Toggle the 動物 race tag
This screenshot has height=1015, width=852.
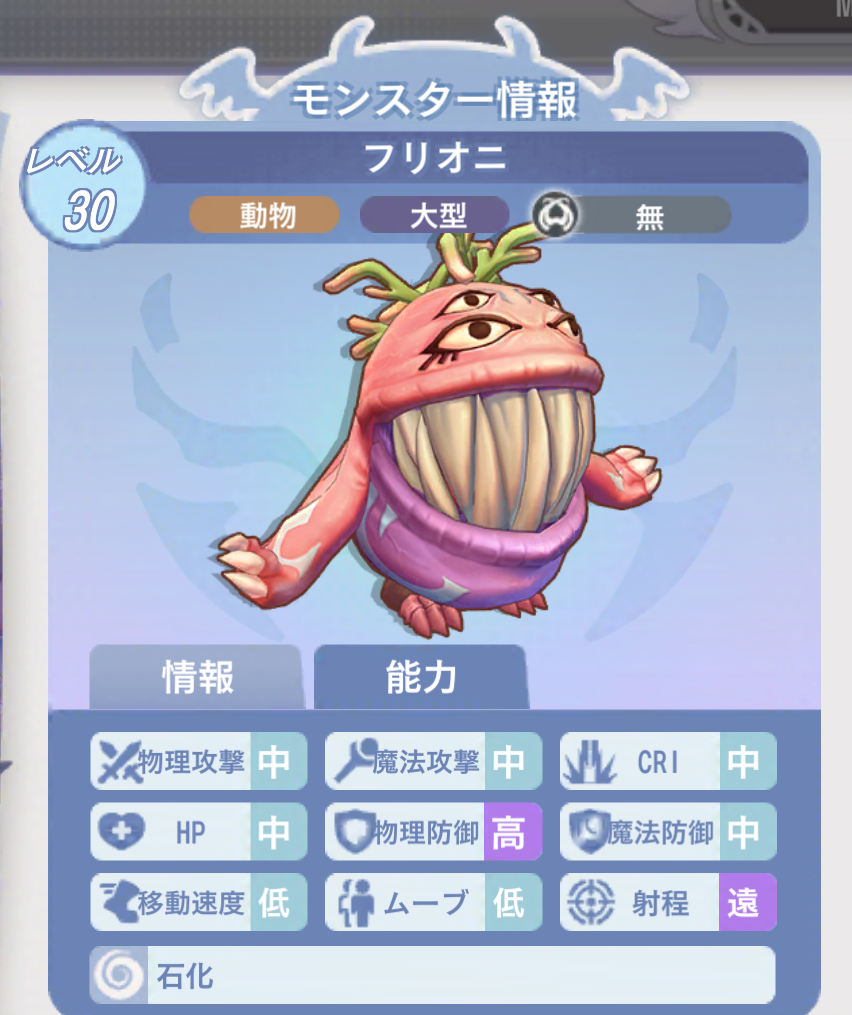264,213
